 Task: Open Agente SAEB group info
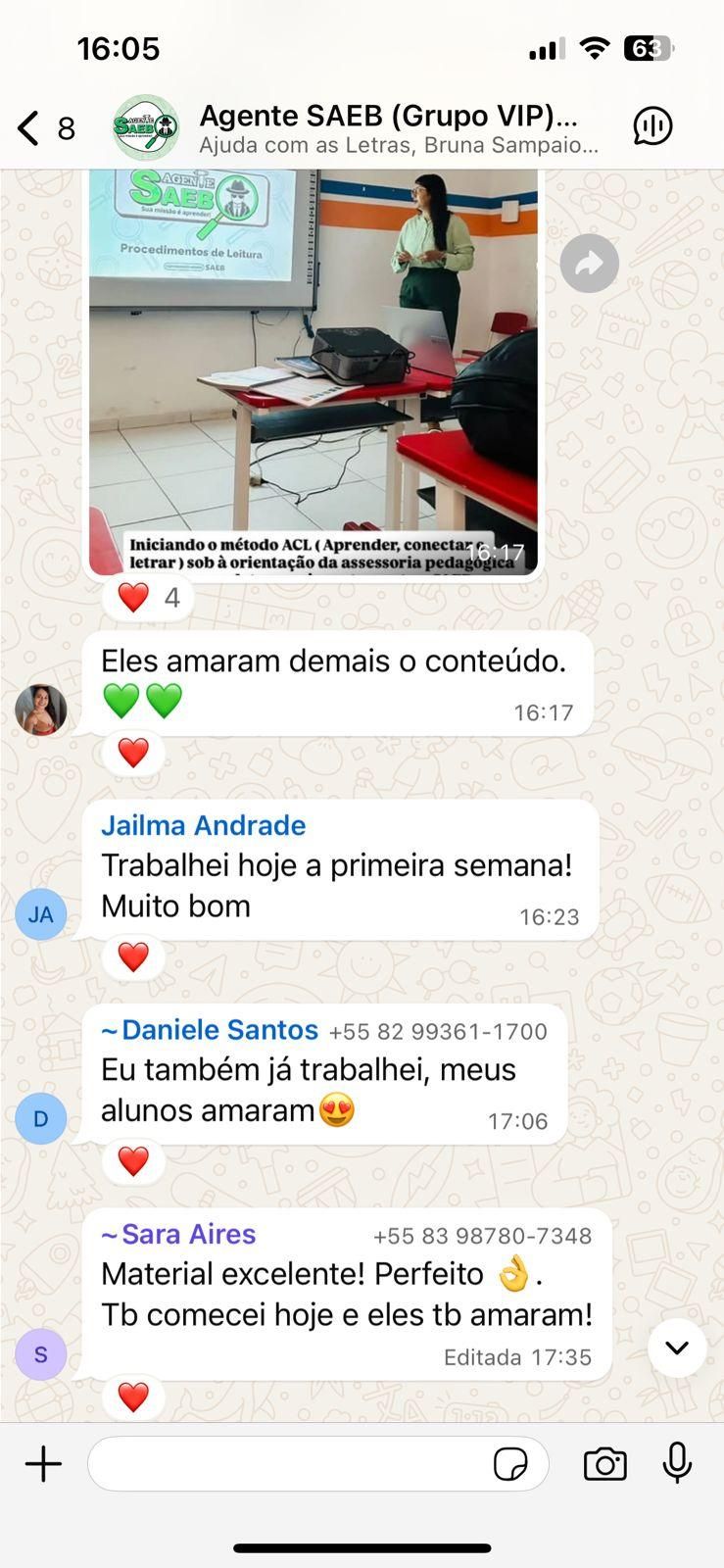click(x=392, y=128)
